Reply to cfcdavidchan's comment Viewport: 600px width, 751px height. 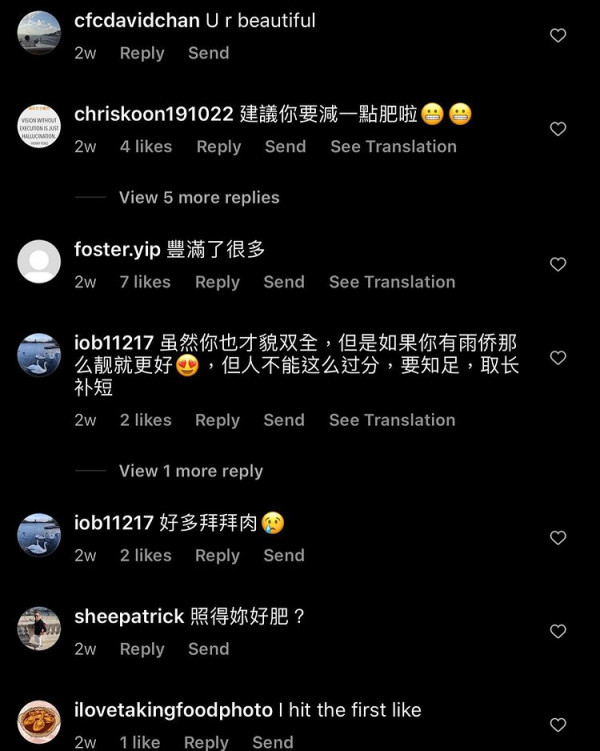(141, 53)
